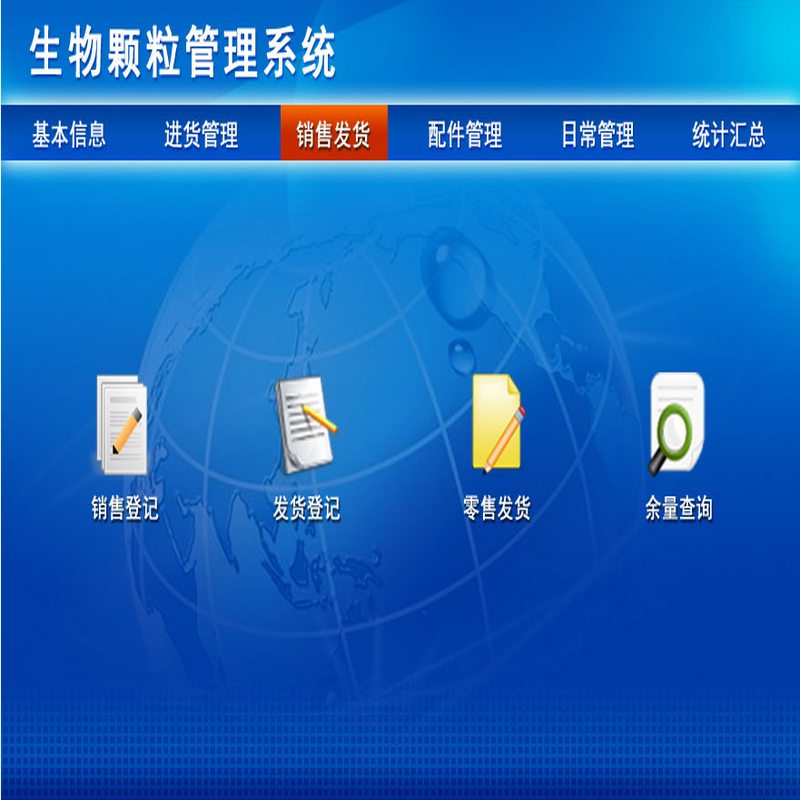Open the 进货管理 tab
This screenshot has width=800, height=800.
[201, 135]
